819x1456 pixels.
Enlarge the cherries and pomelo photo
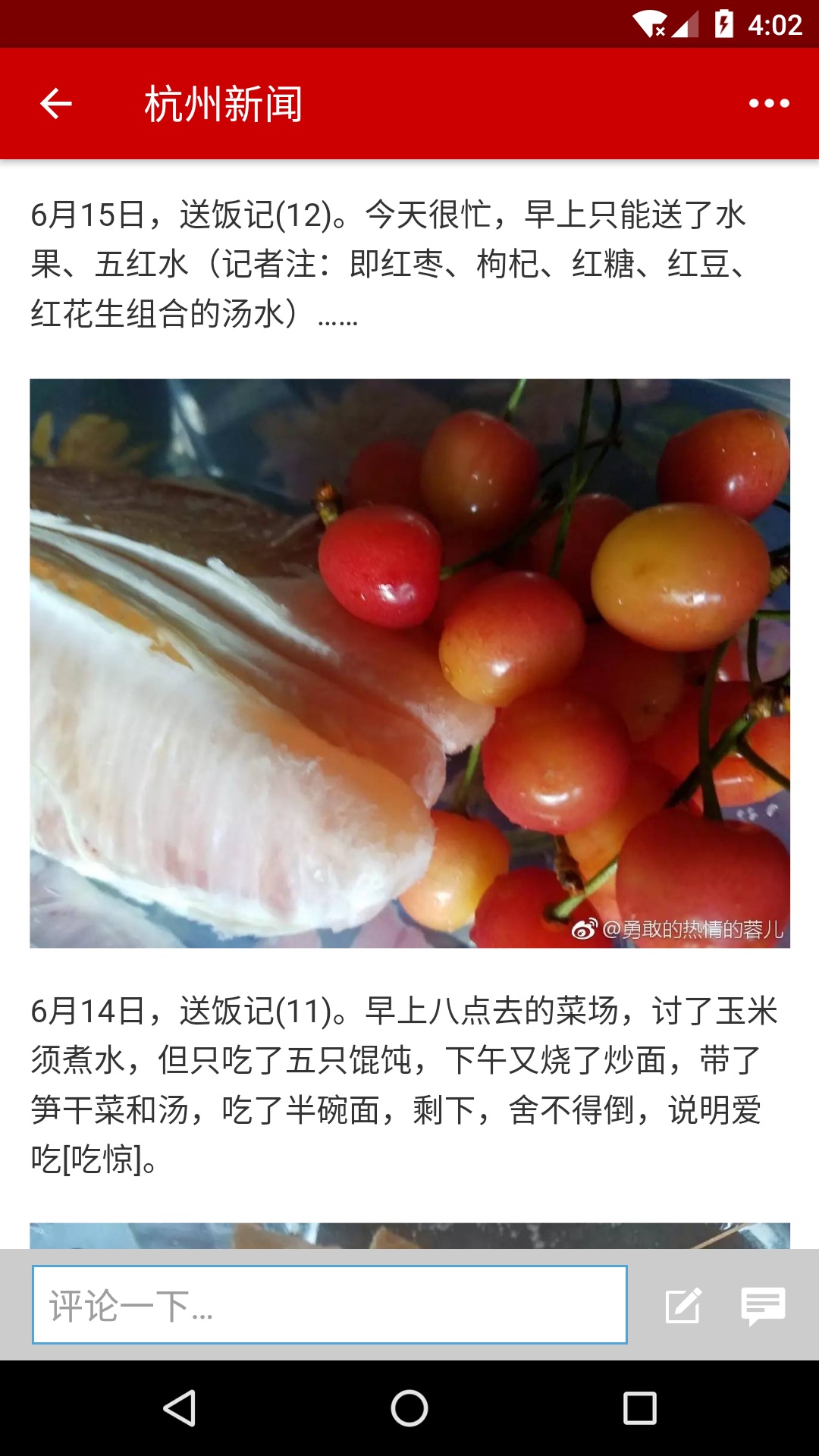pyautogui.click(x=409, y=664)
